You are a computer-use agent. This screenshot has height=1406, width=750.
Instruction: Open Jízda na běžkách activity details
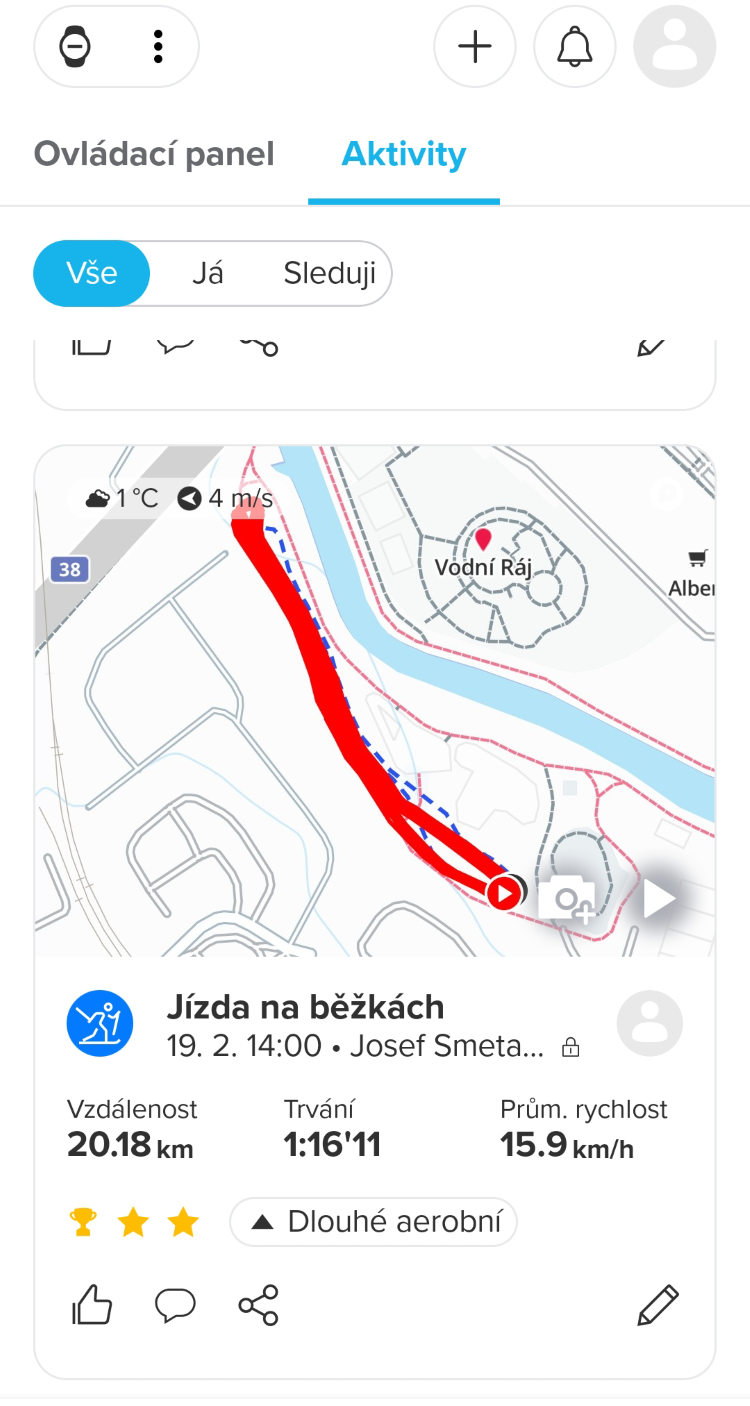[x=305, y=1007]
